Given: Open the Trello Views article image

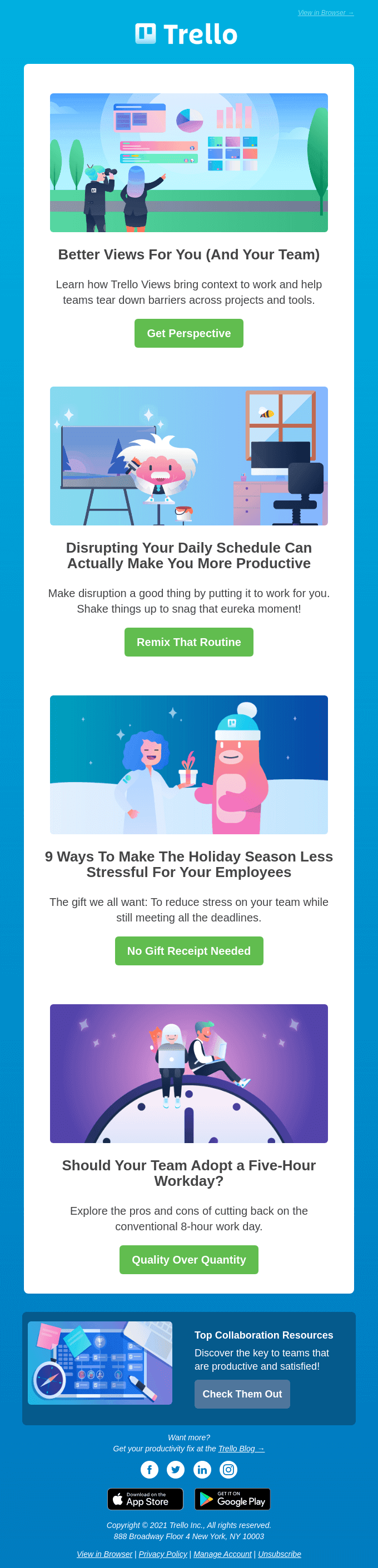Looking at the screenshot, I should click(188, 163).
